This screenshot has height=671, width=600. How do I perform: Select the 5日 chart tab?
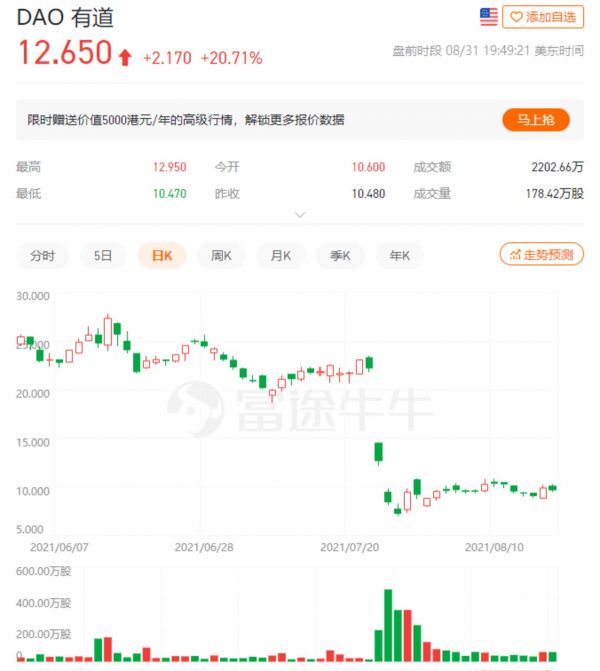tap(103, 256)
